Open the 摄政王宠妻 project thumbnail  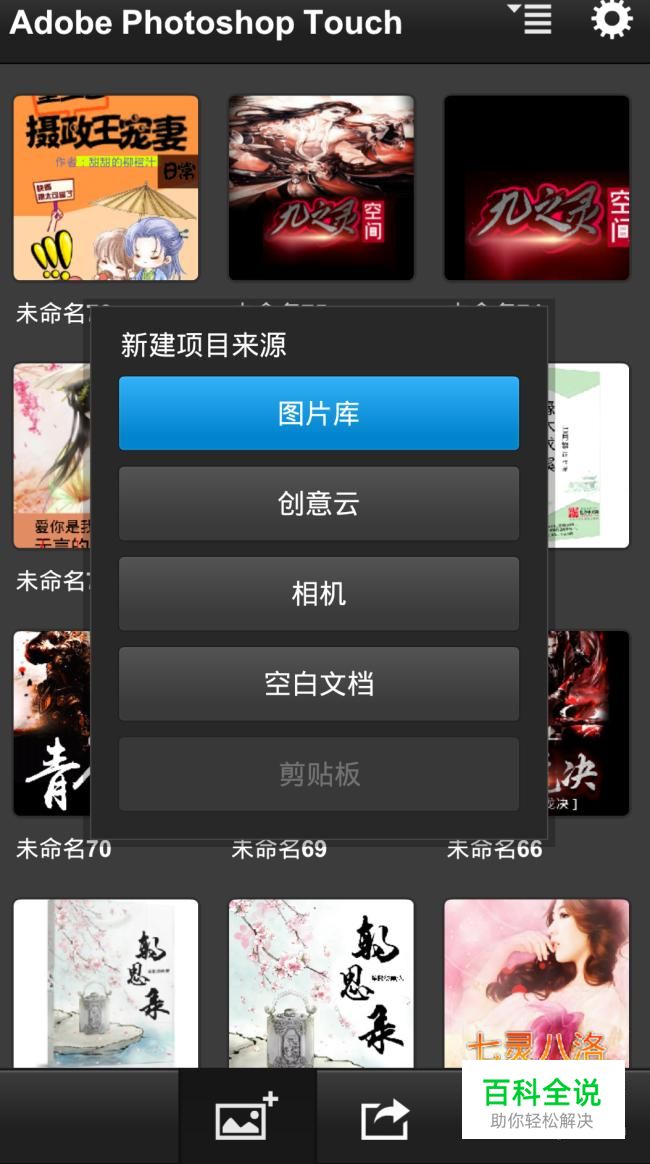[106, 188]
